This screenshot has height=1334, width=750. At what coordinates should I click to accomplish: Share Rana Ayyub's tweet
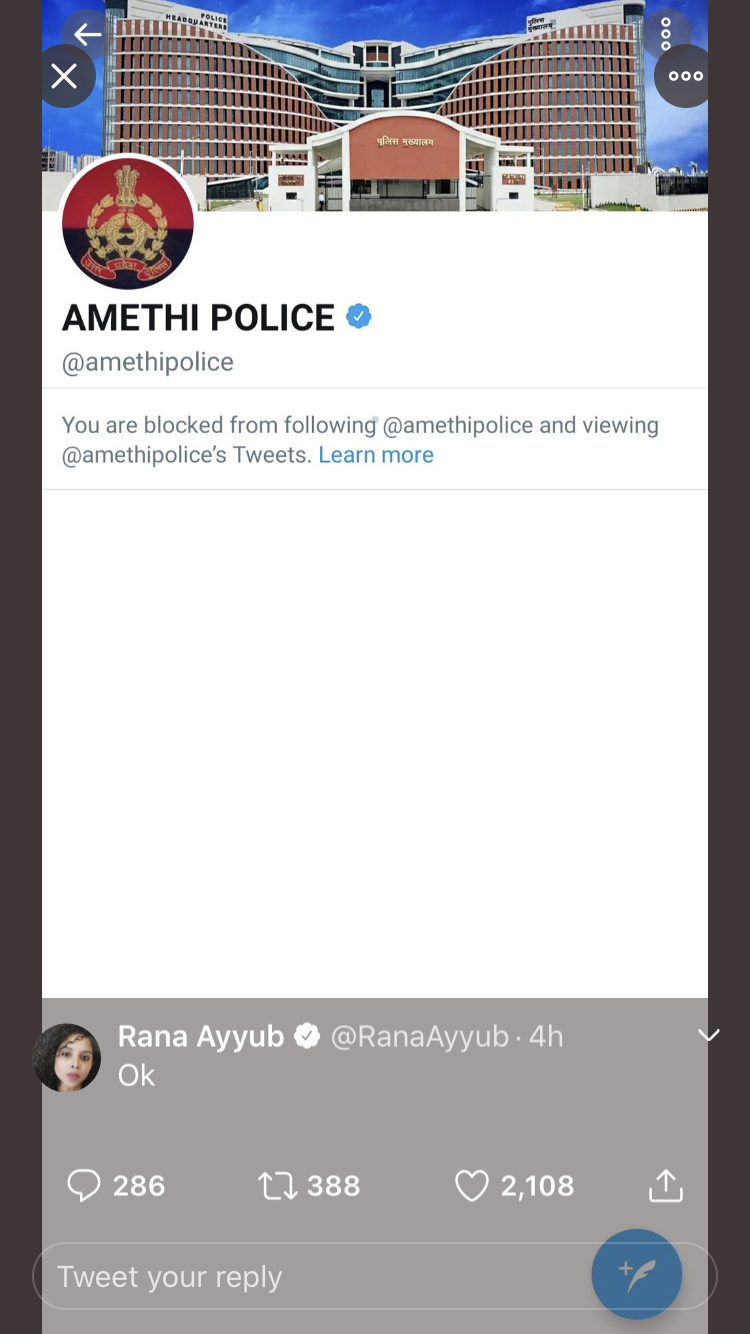click(665, 1186)
